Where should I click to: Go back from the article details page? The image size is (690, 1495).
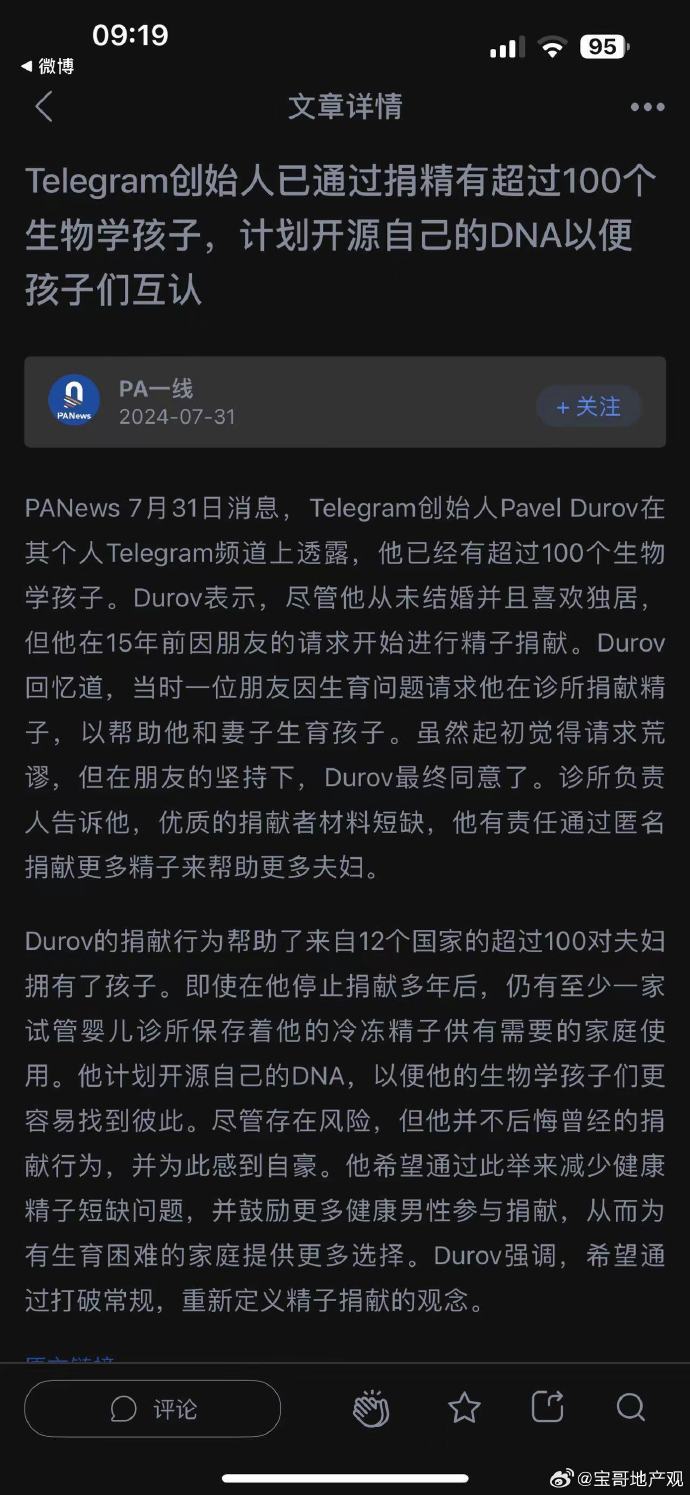pos(43,107)
